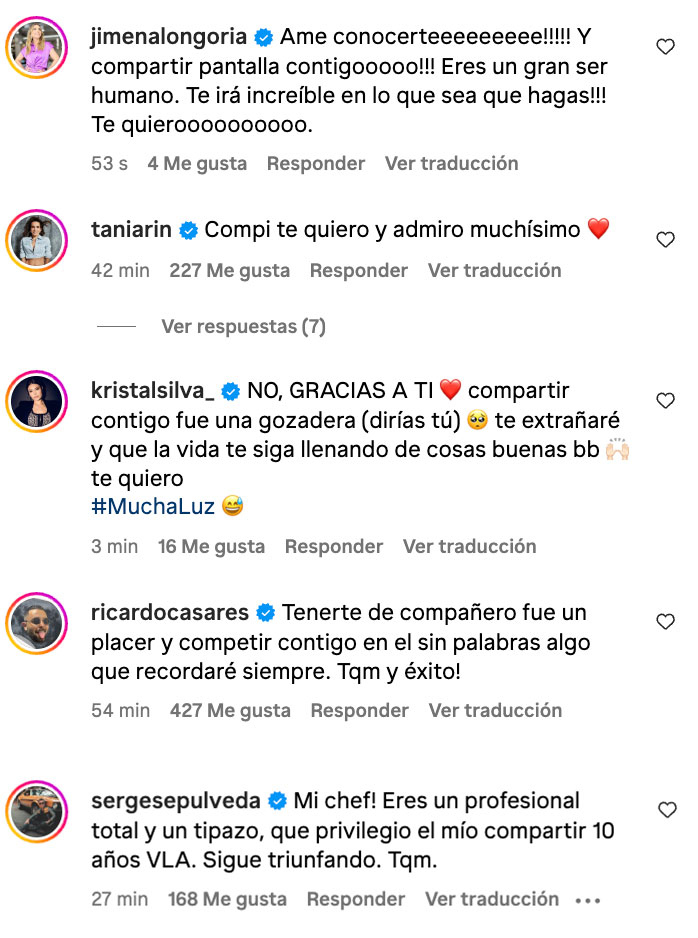
Task: Open the #MuchaLuz hashtag
Action: click(x=153, y=506)
